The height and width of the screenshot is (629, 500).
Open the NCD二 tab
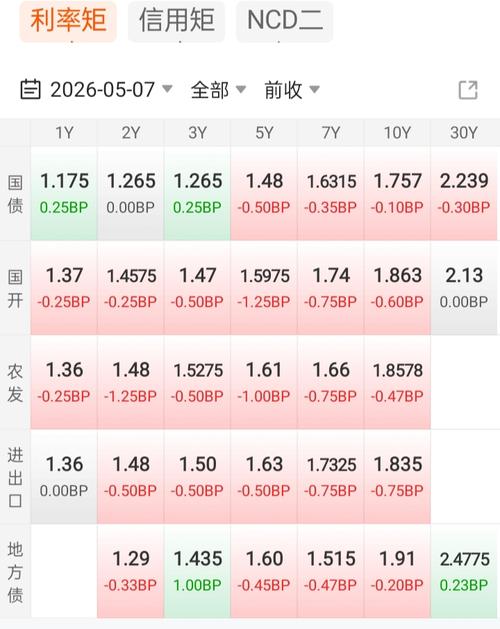pyautogui.click(x=285, y=20)
